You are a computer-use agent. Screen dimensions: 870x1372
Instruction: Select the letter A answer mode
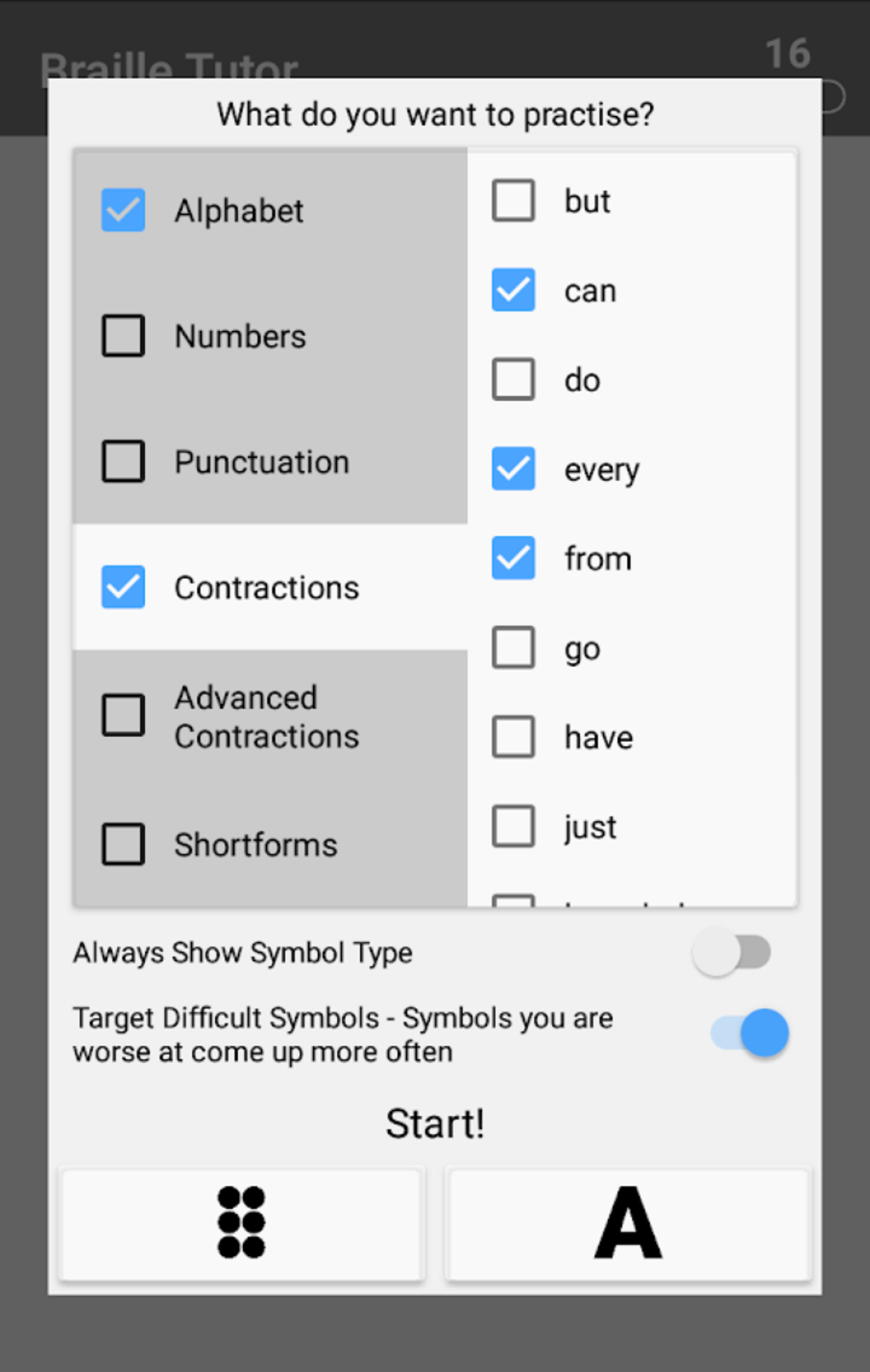627,1225
